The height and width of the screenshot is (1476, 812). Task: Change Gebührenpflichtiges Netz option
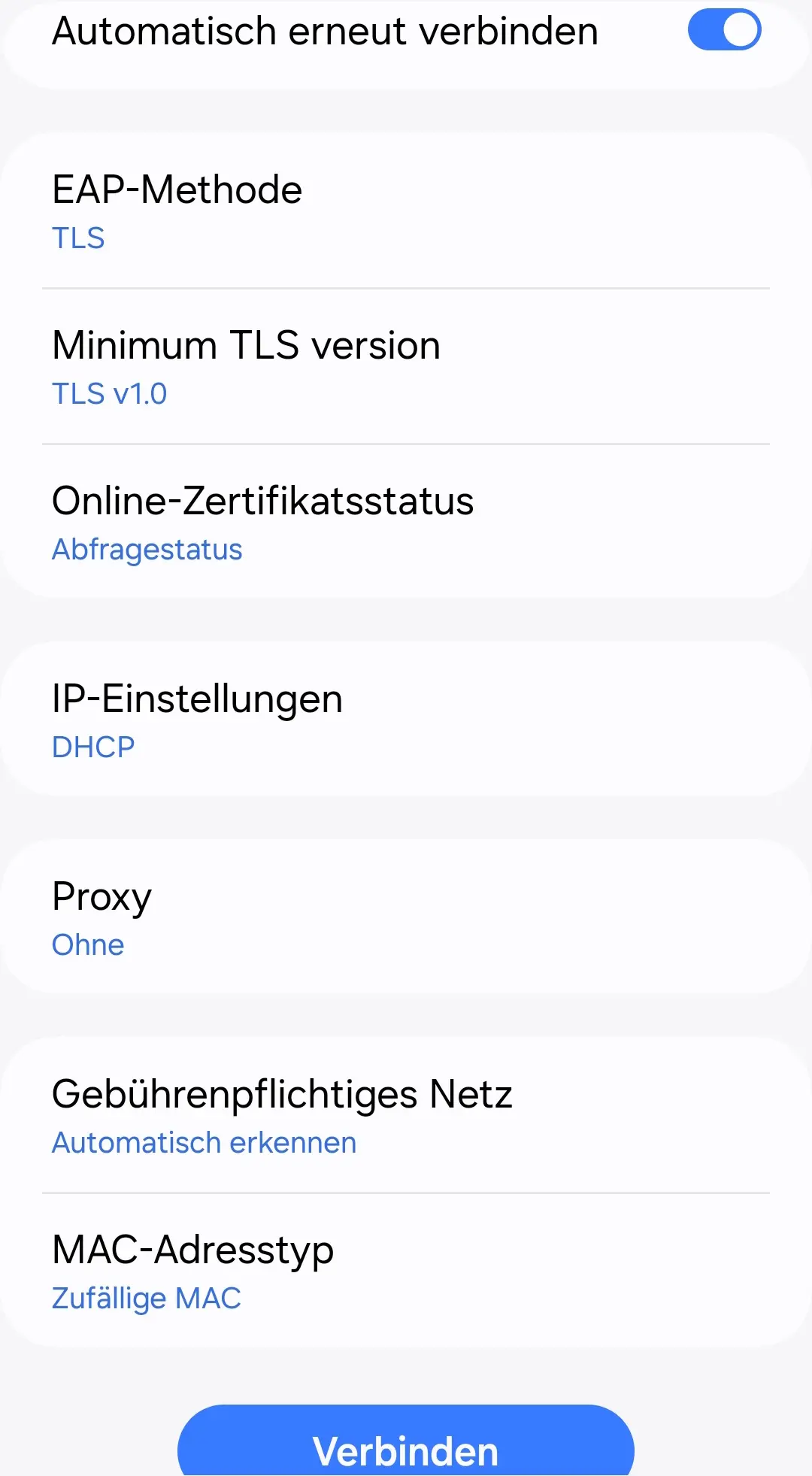click(x=406, y=1115)
